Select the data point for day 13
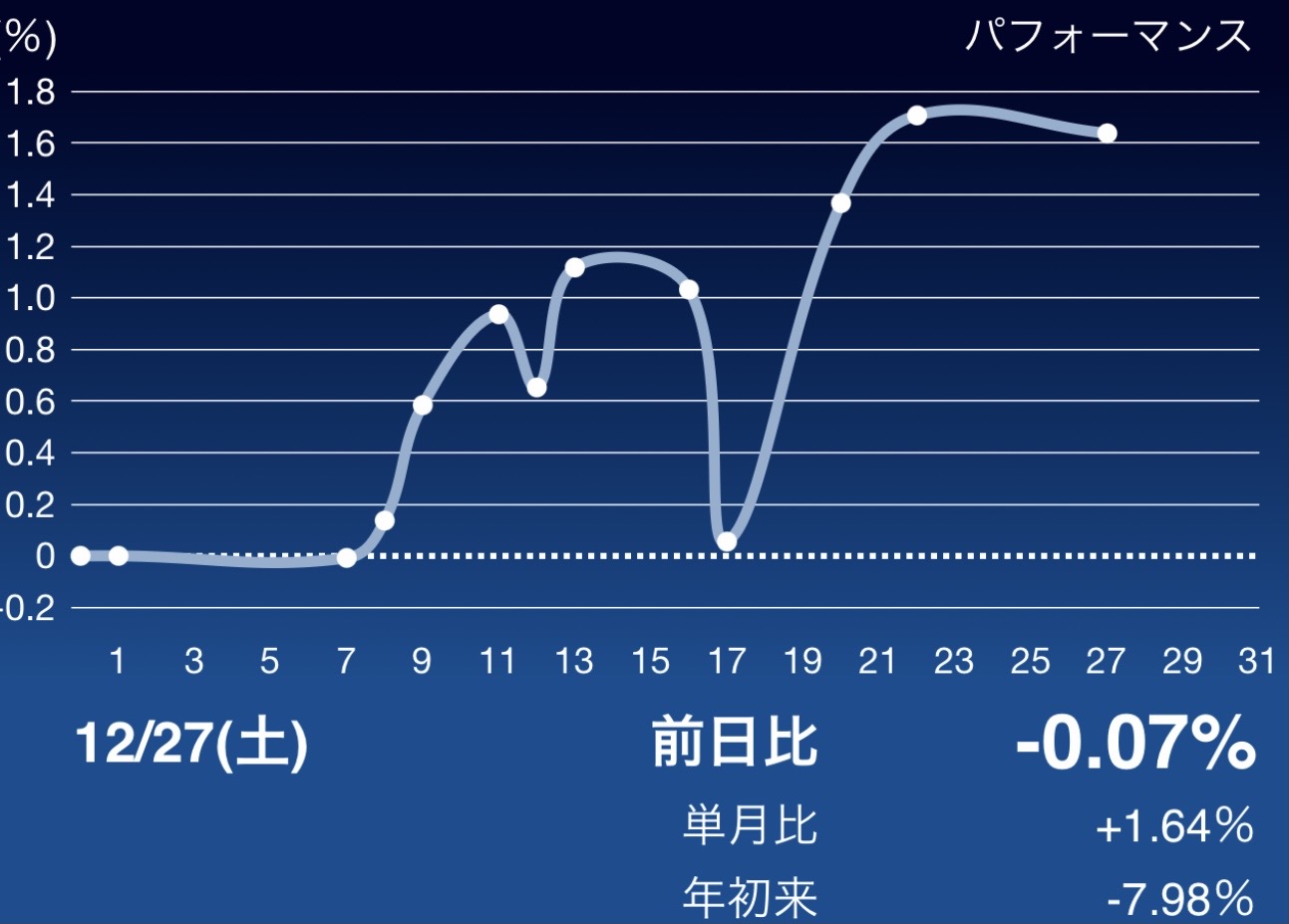Screen dimensions: 1289x924 point(574,267)
